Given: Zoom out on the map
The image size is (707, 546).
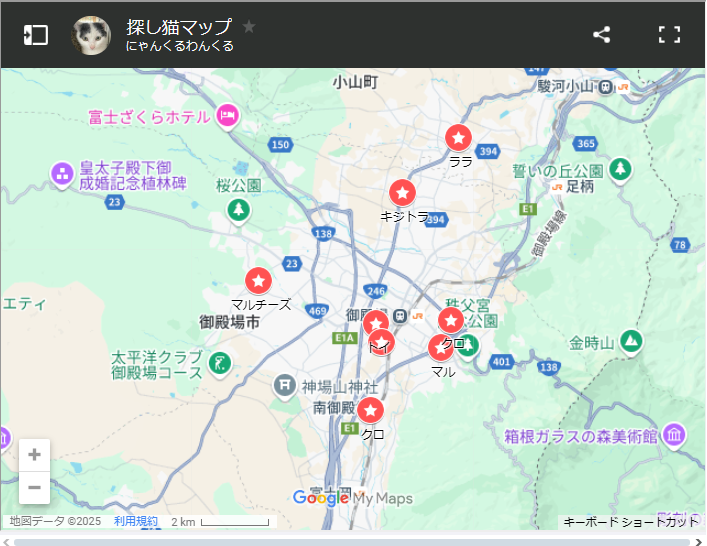Looking at the screenshot, I should pyautogui.click(x=34, y=487).
